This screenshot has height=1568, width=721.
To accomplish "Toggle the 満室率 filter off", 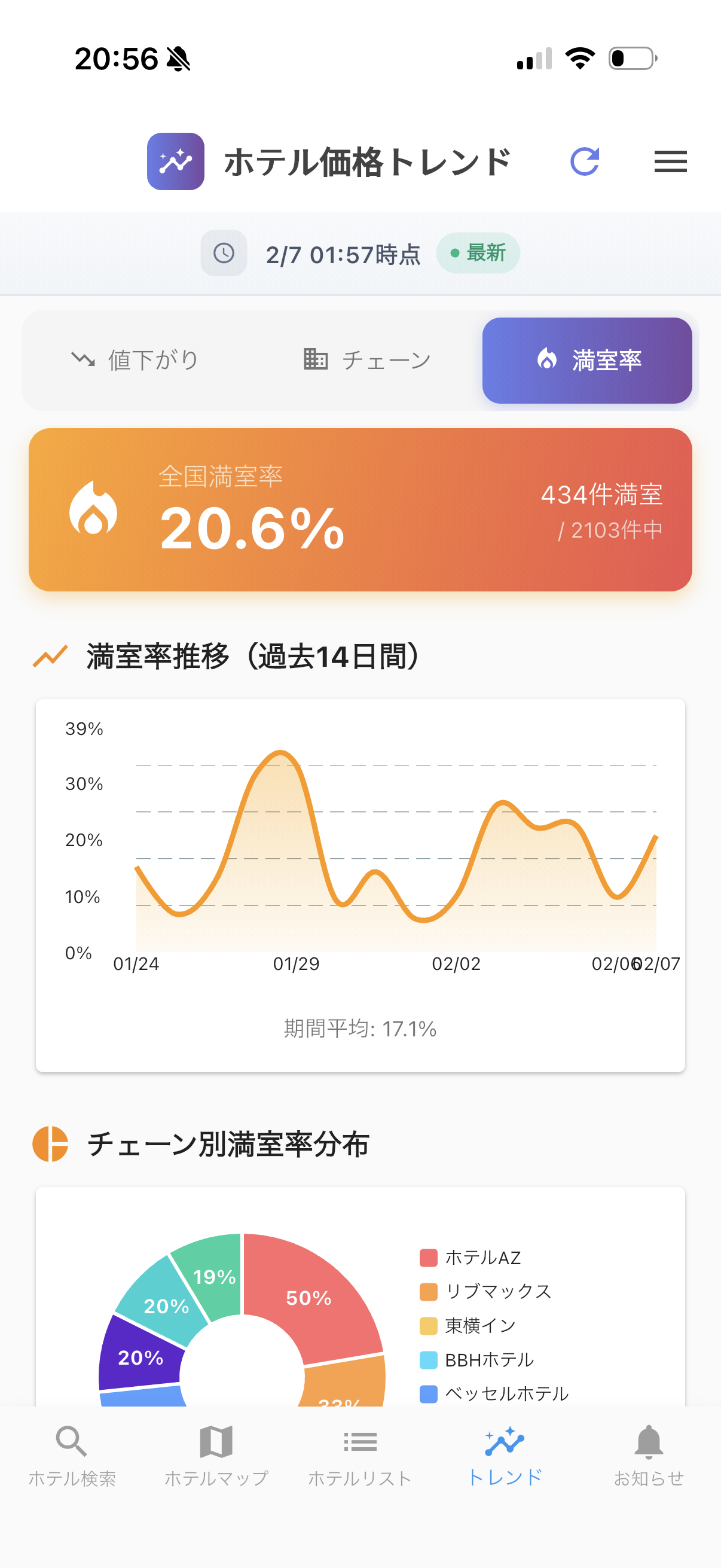I will pyautogui.click(x=587, y=361).
